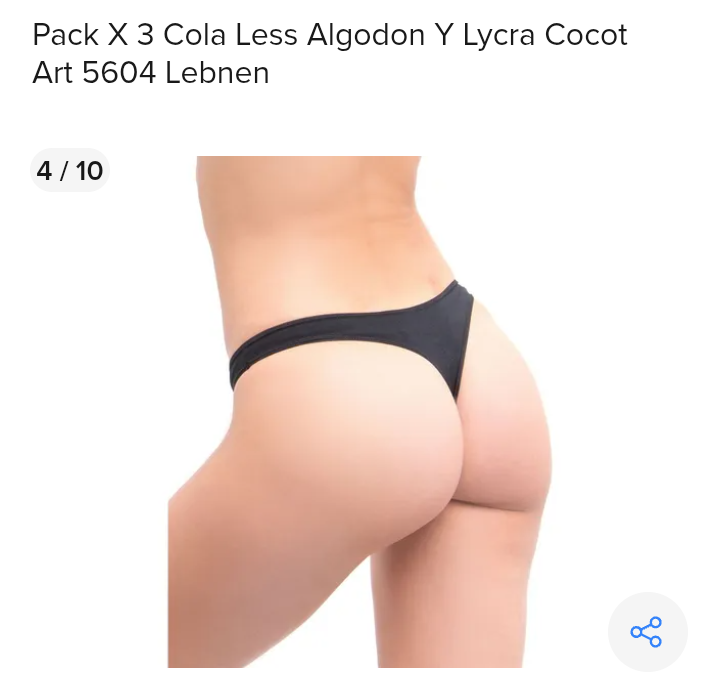Open the product photo in full view
This screenshot has width=709, height=693.
click(360, 410)
